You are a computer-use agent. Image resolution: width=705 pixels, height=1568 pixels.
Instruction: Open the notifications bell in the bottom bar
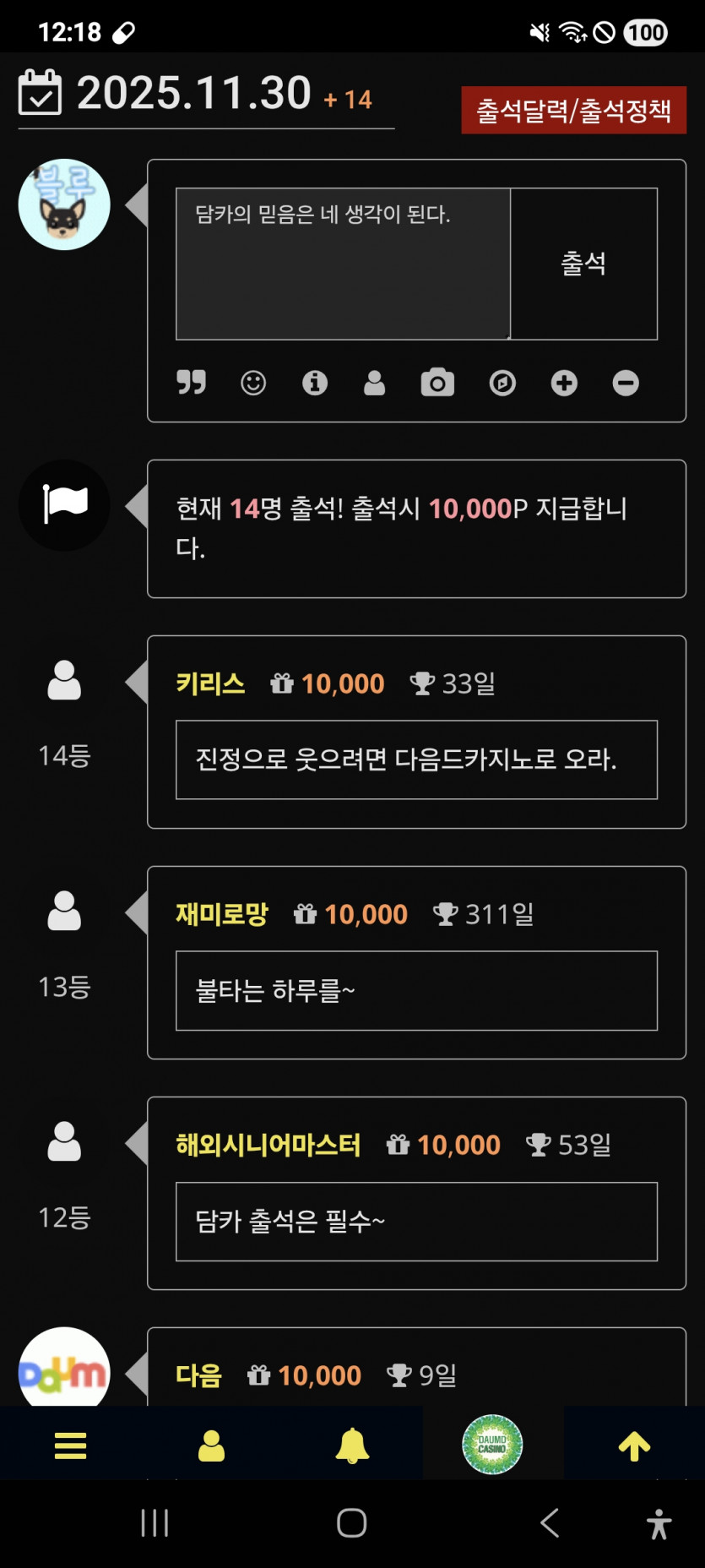[350, 1445]
